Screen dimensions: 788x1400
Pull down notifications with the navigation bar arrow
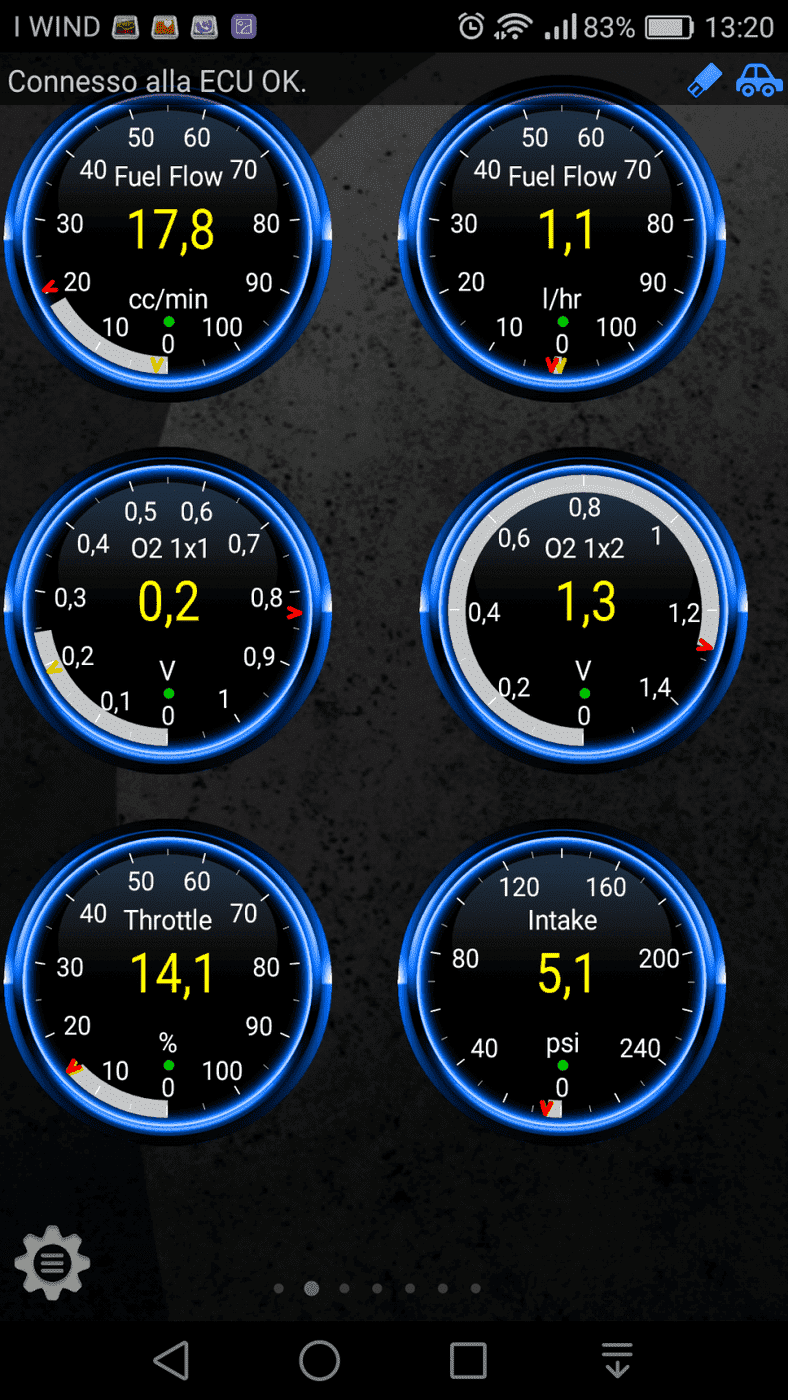coord(617,1360)
